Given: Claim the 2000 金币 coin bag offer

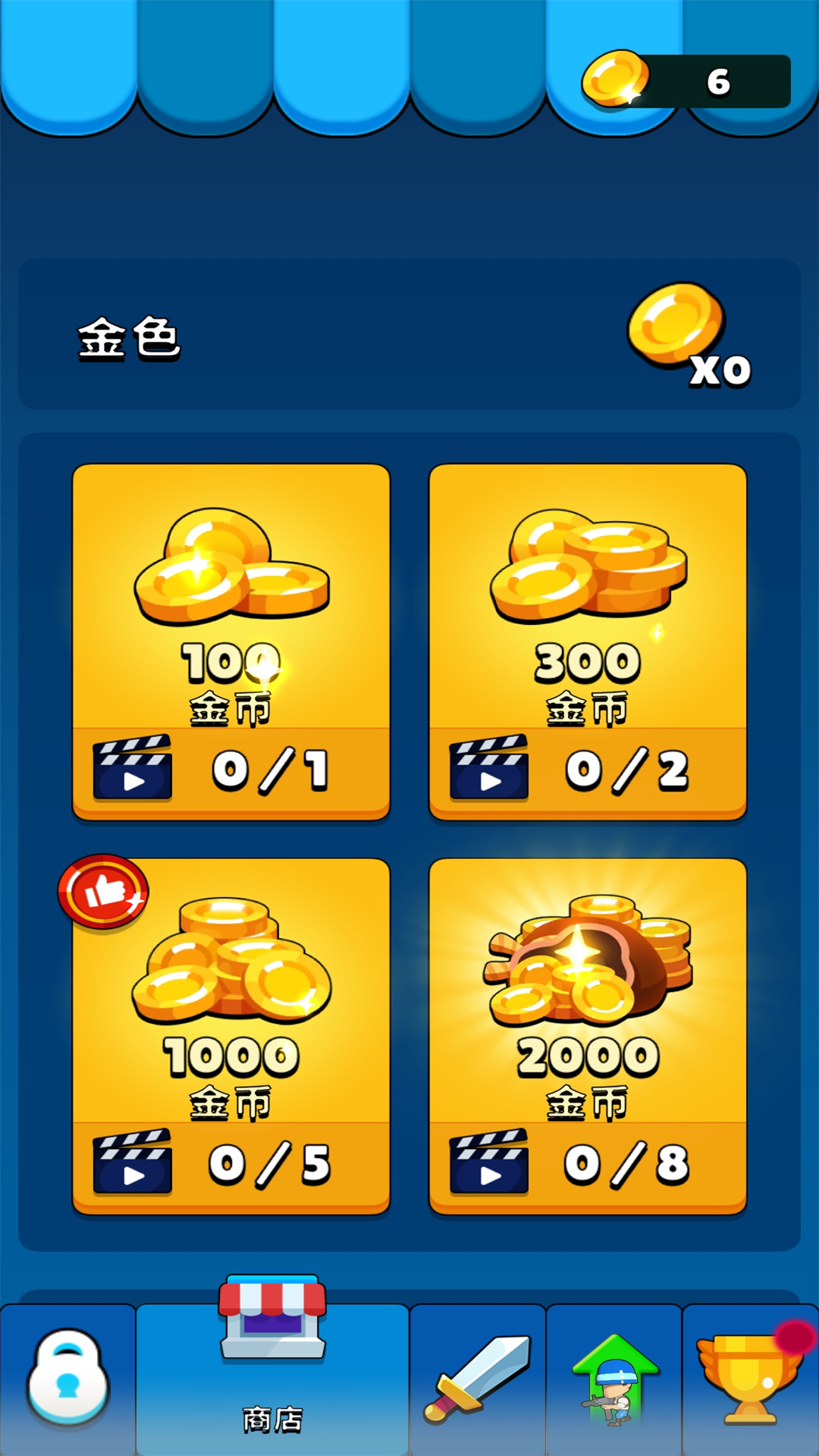Looking at the screenshot, I should click(x=588, y=1035).
